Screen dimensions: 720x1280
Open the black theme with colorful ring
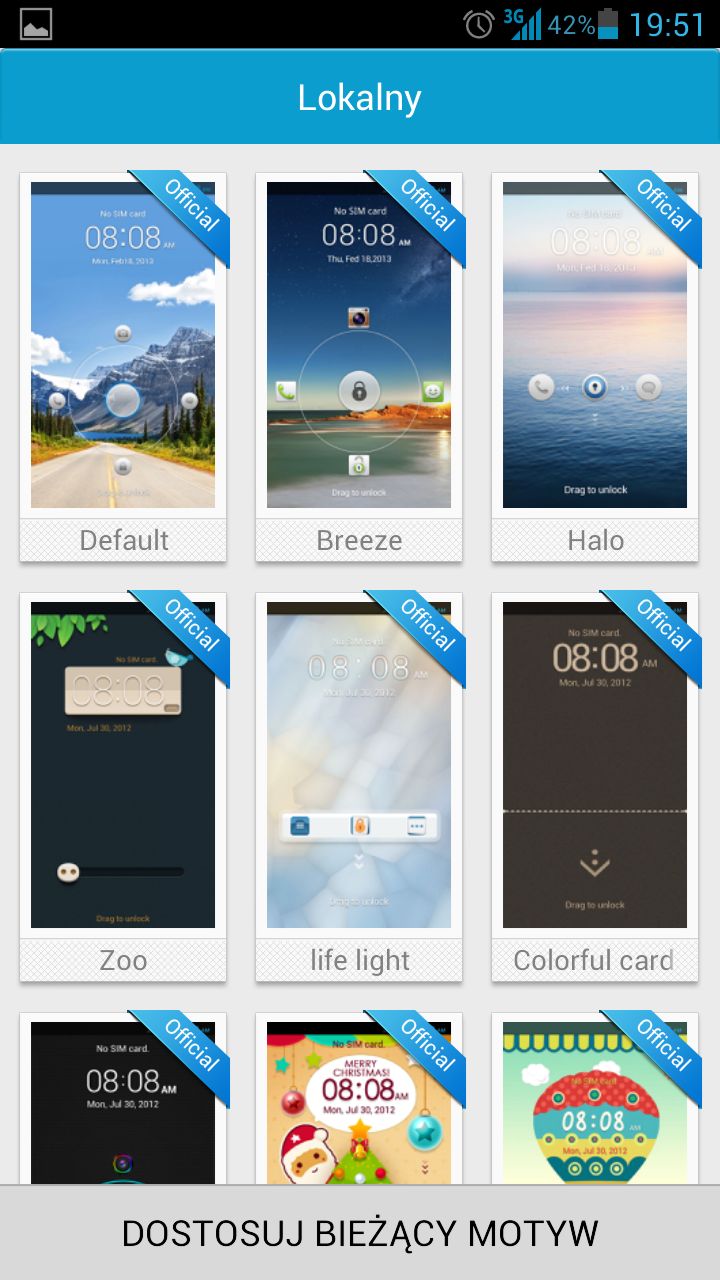coord(123,1100)
